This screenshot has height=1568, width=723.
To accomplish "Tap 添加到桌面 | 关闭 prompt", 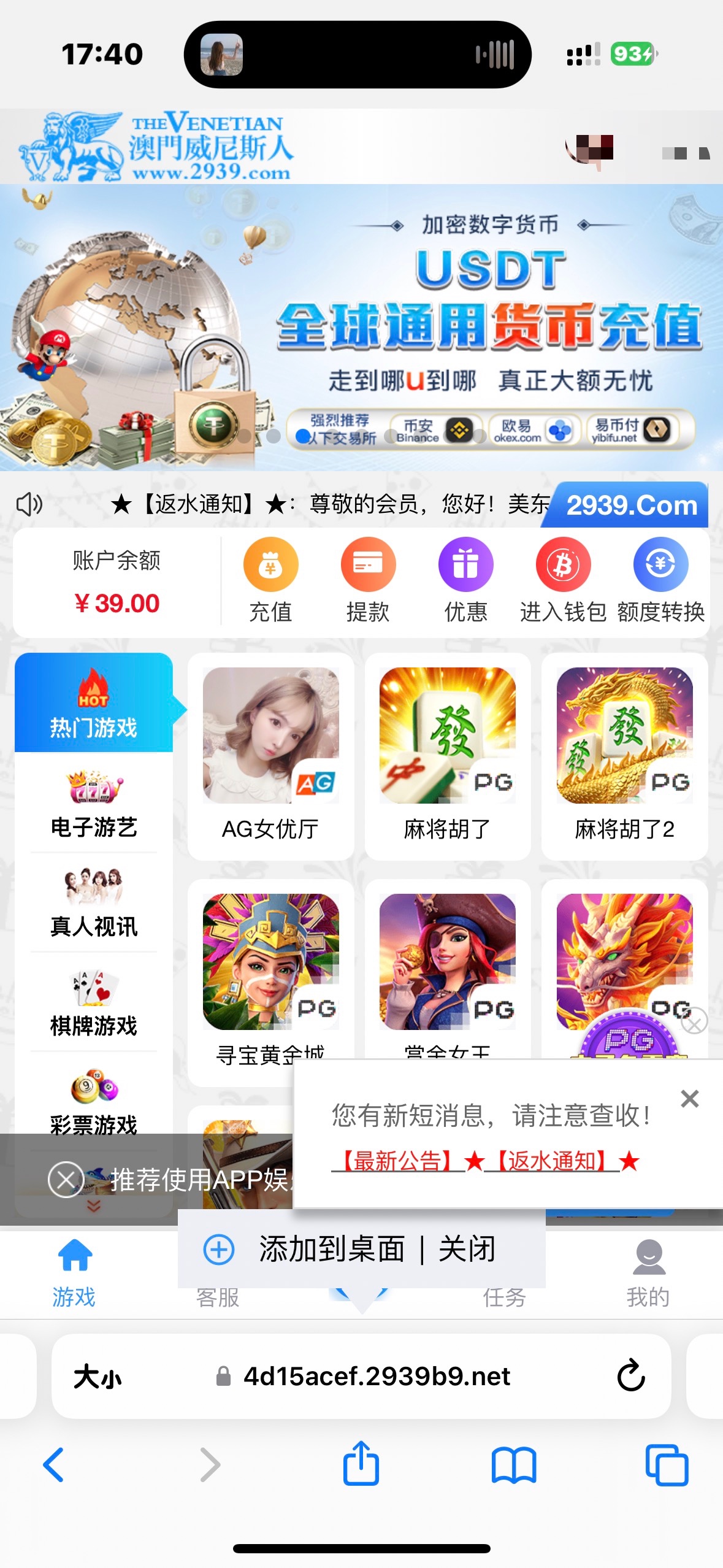I will tap(362, 1249).
